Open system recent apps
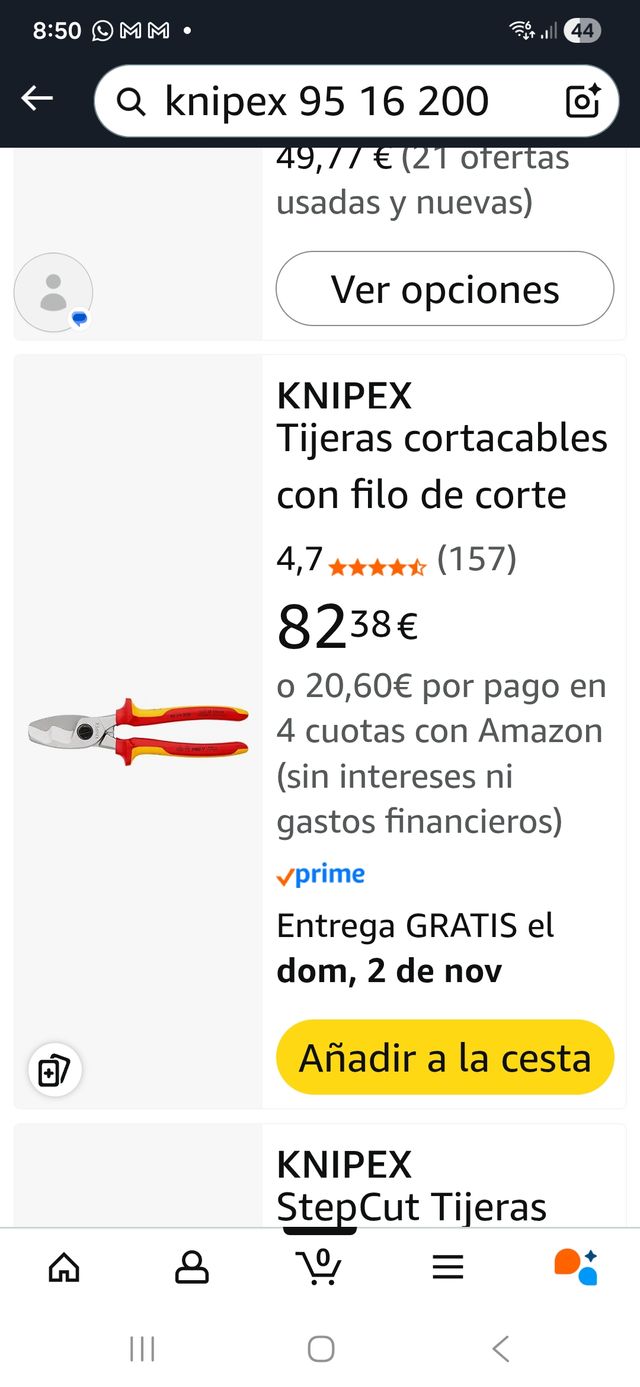 click(x=142, y=1349)
